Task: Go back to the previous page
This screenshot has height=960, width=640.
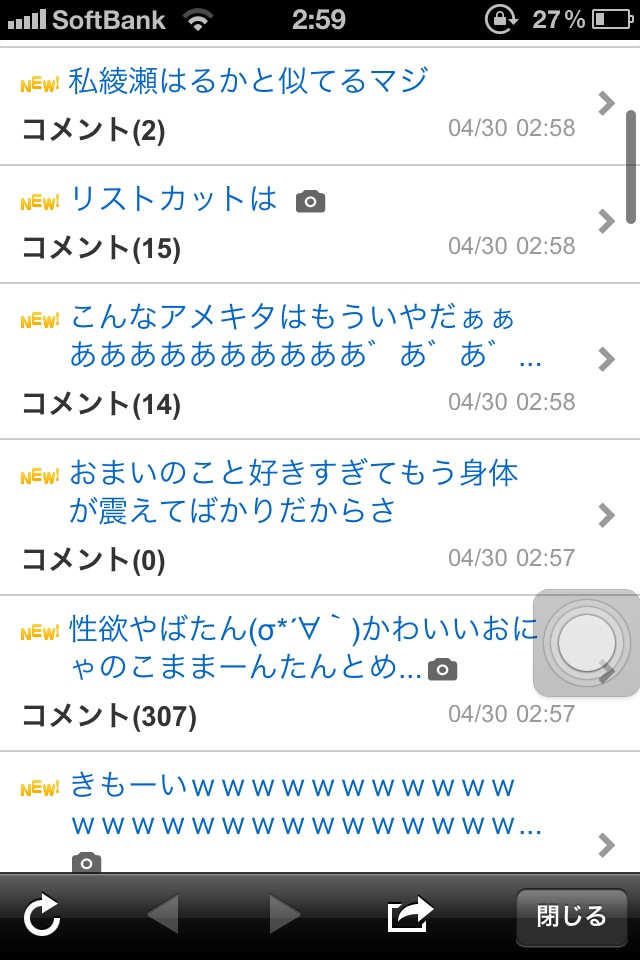Action: point(162,915)
